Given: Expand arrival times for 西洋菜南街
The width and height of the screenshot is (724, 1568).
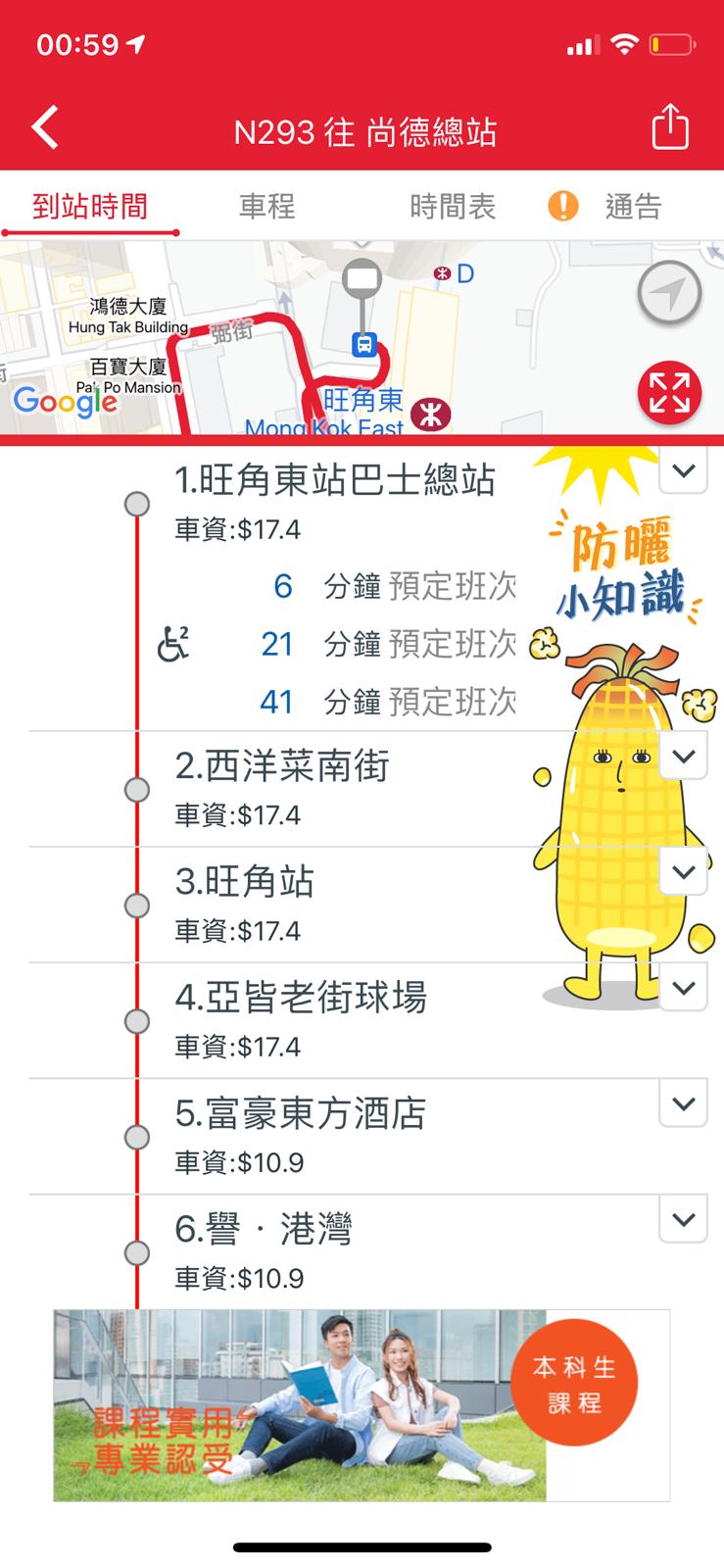Looking at the screenshot, I should click(684, 758).
